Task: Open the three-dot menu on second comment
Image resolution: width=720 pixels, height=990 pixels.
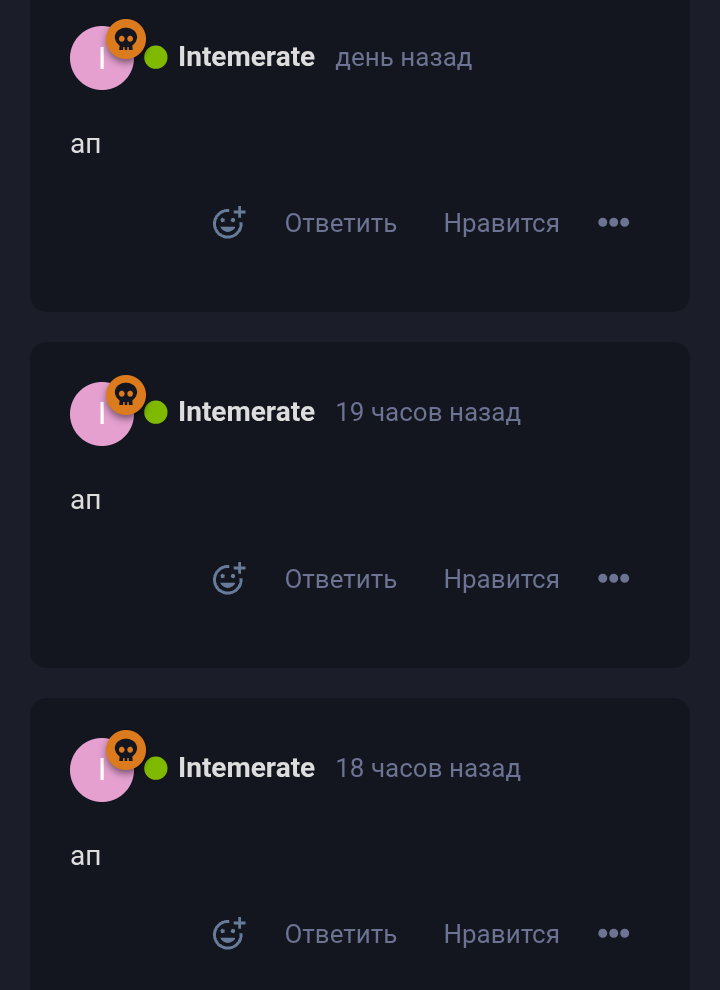Action: (x=612, y=578)
